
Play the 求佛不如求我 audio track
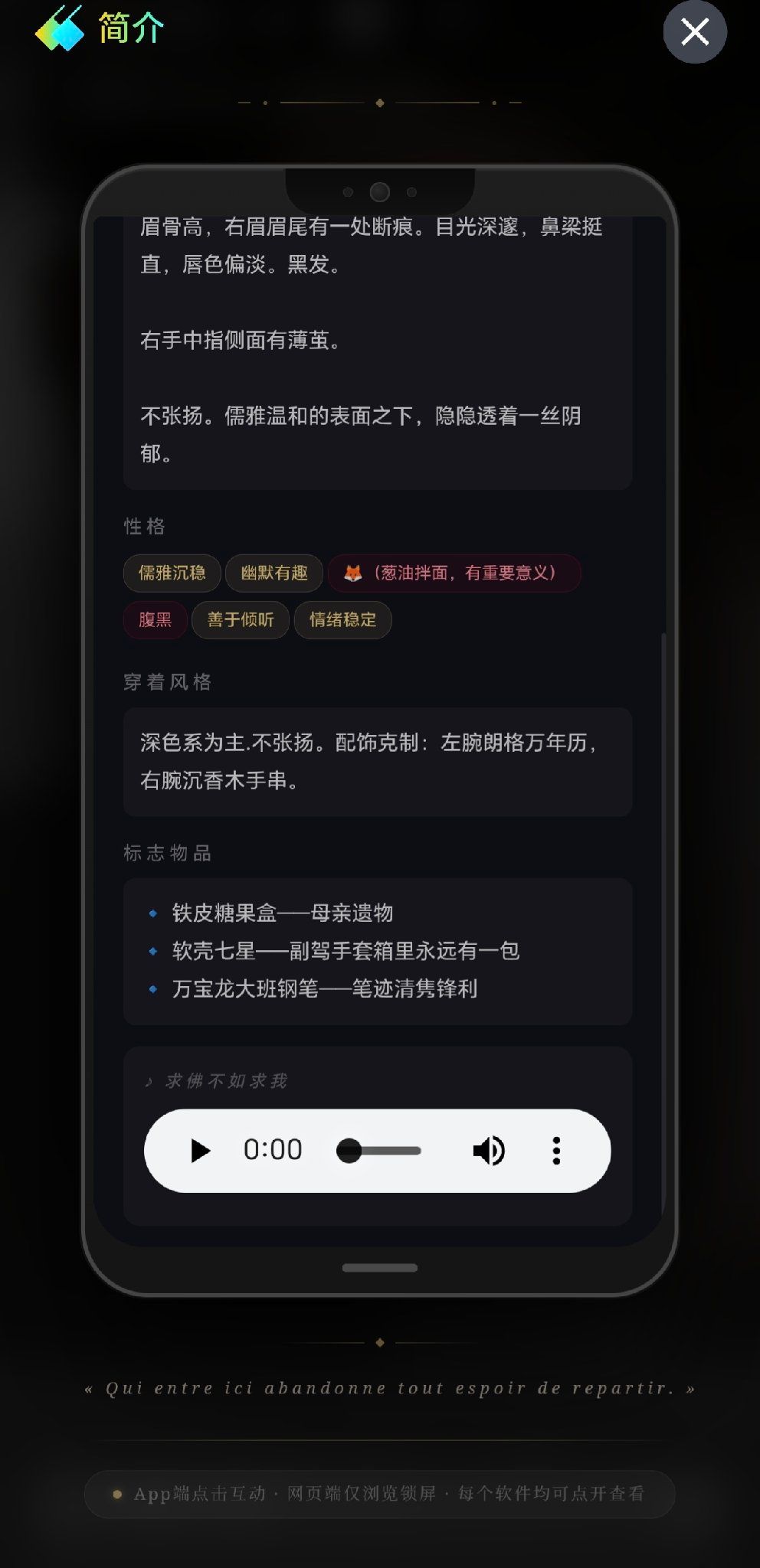(x=200, y=1150)
